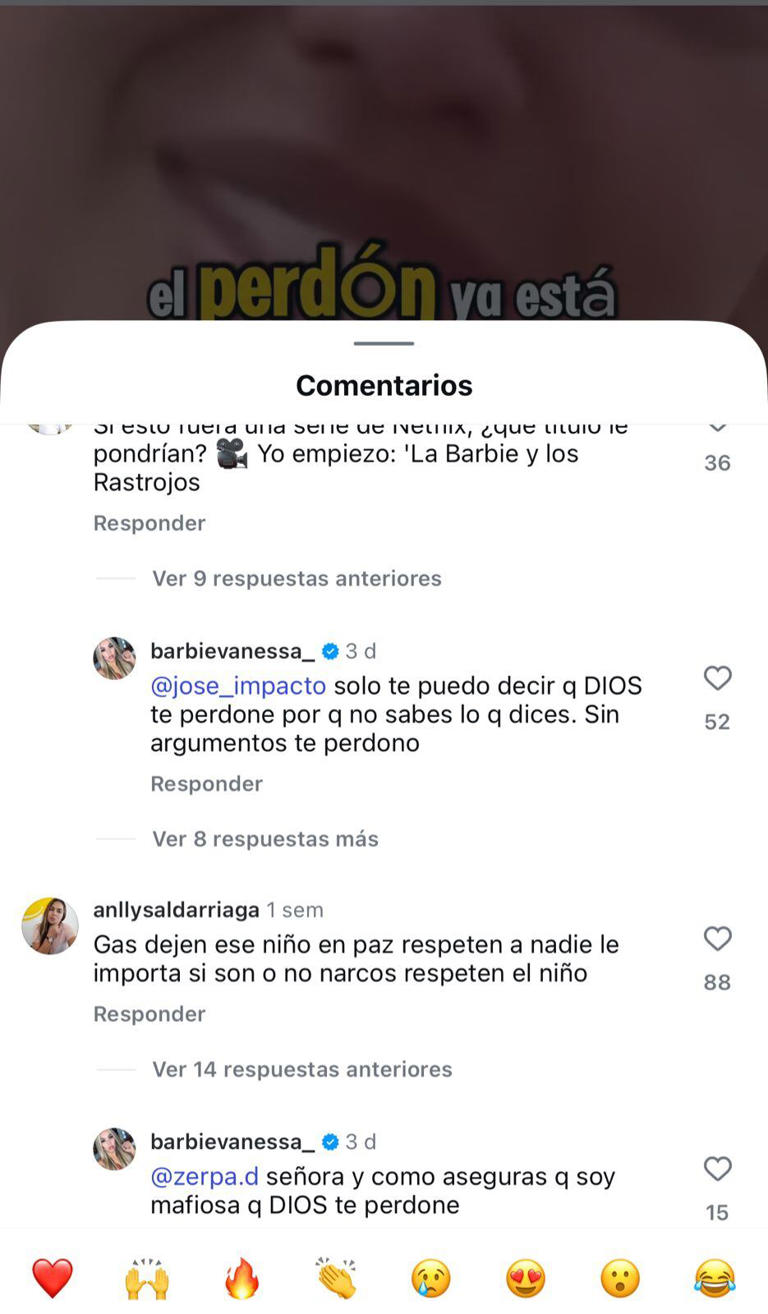Like barbievanessa_'s reply with the heart icon
This screenshot has height=1314, width=768.
pos(716,679)
